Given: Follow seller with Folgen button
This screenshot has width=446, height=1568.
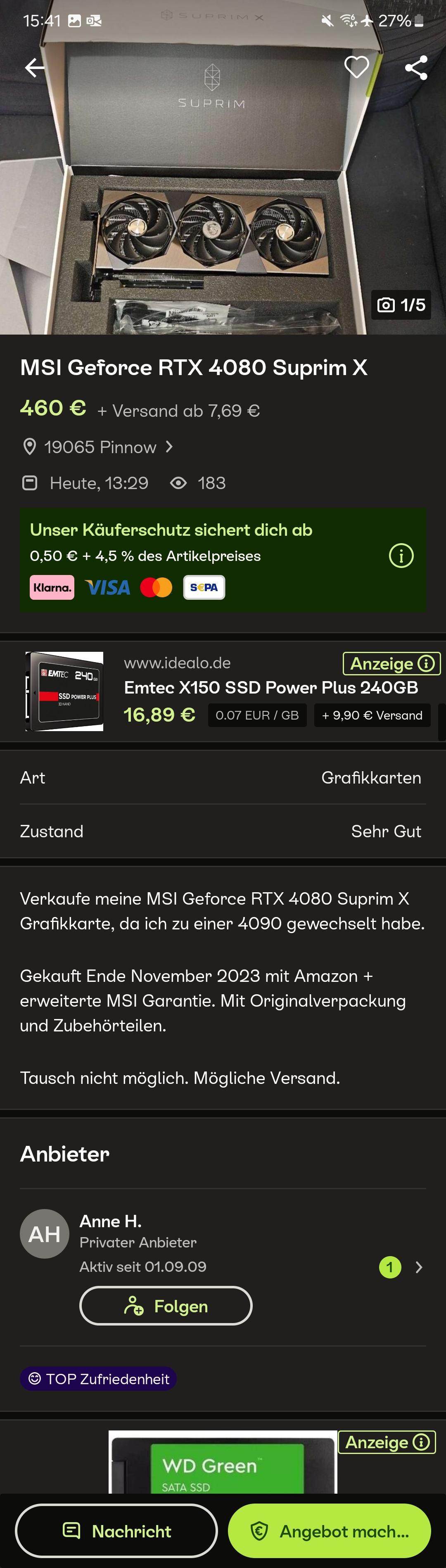Looking at the screenshot, I should point(166,1306).
